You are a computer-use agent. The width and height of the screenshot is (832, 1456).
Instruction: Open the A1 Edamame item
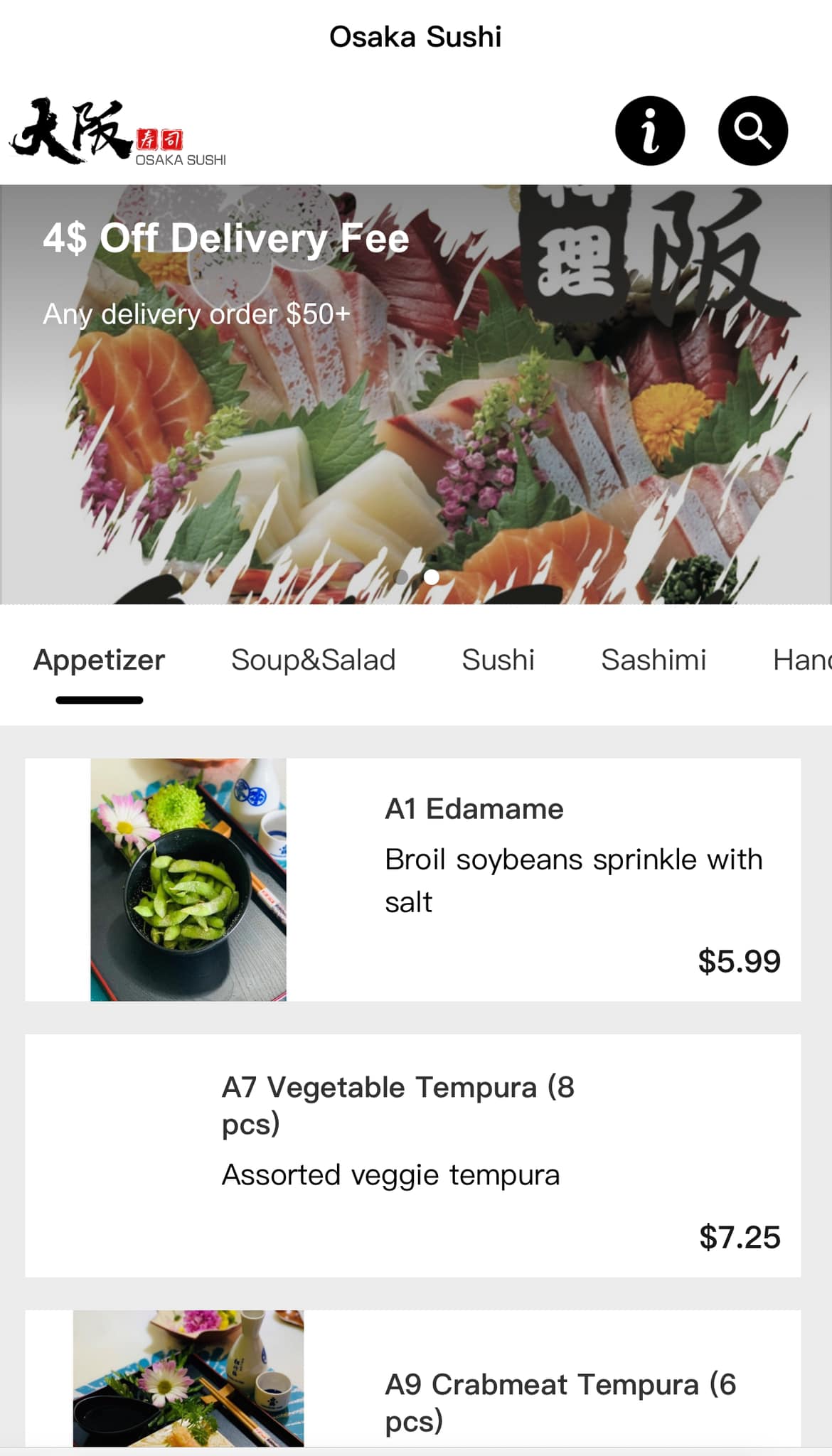point(412,879)
